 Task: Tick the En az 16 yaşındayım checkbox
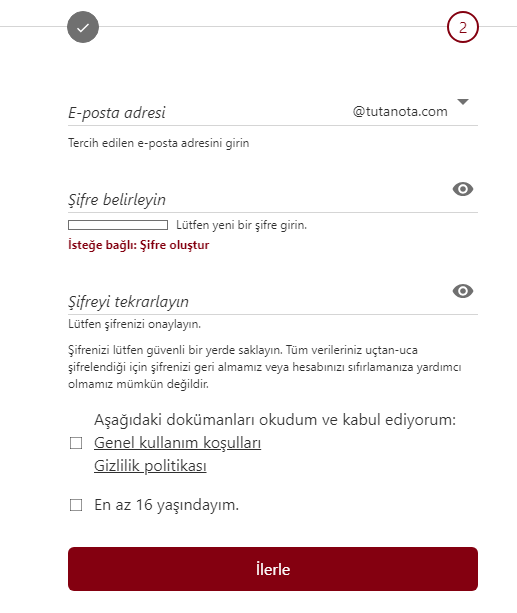pos(76,505)
